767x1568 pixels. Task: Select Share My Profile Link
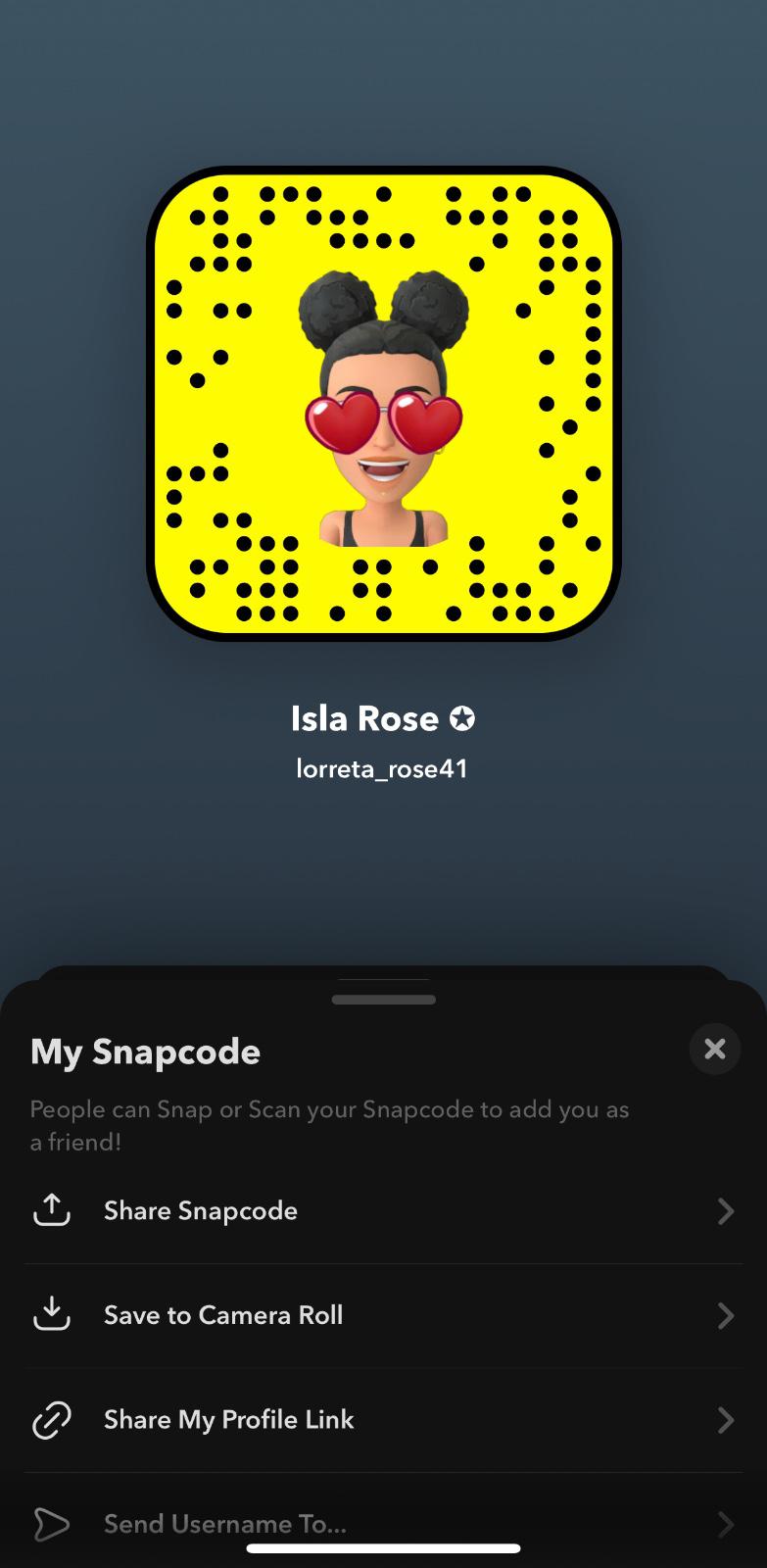[382, 1420]
